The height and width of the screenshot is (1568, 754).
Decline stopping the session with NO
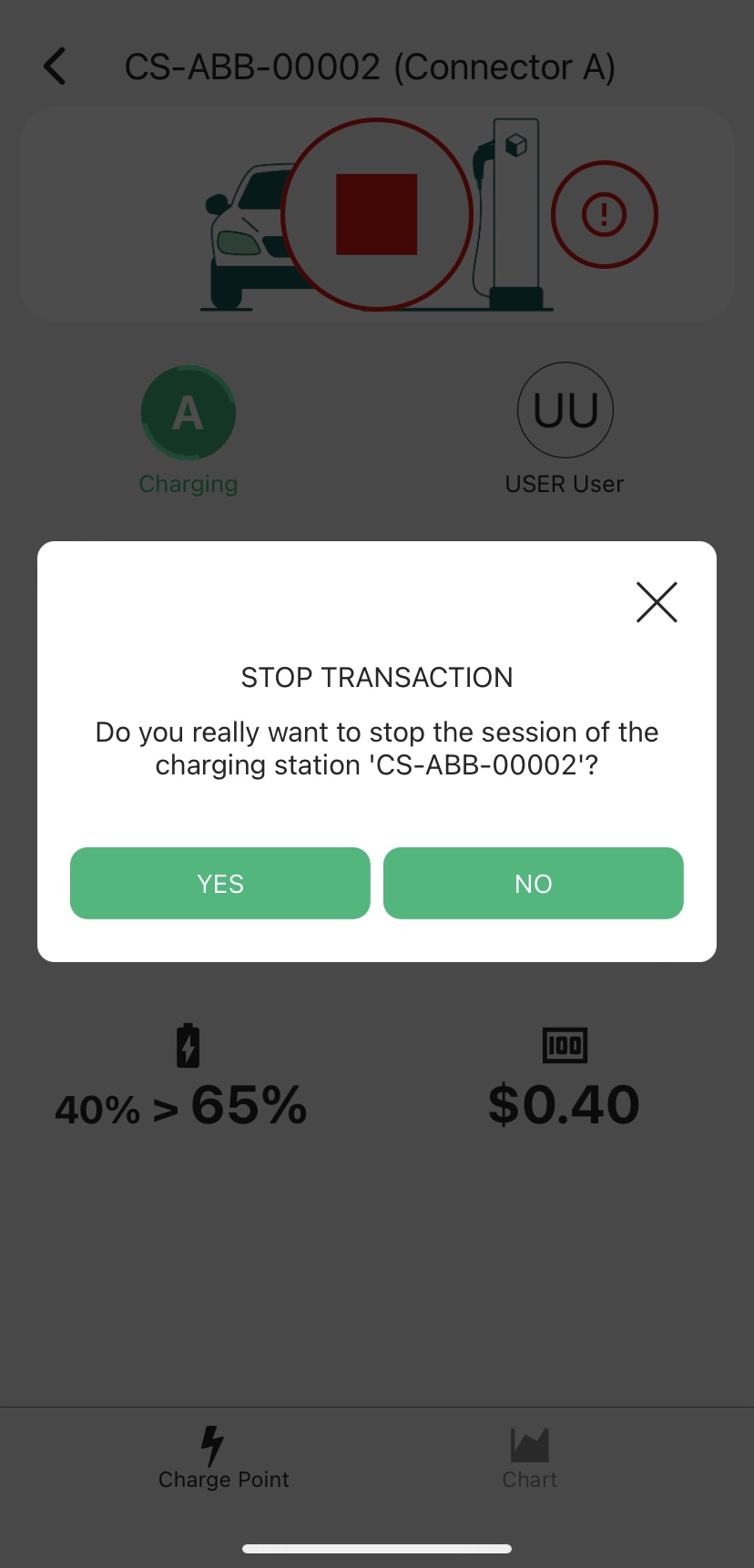coord(533,883)
